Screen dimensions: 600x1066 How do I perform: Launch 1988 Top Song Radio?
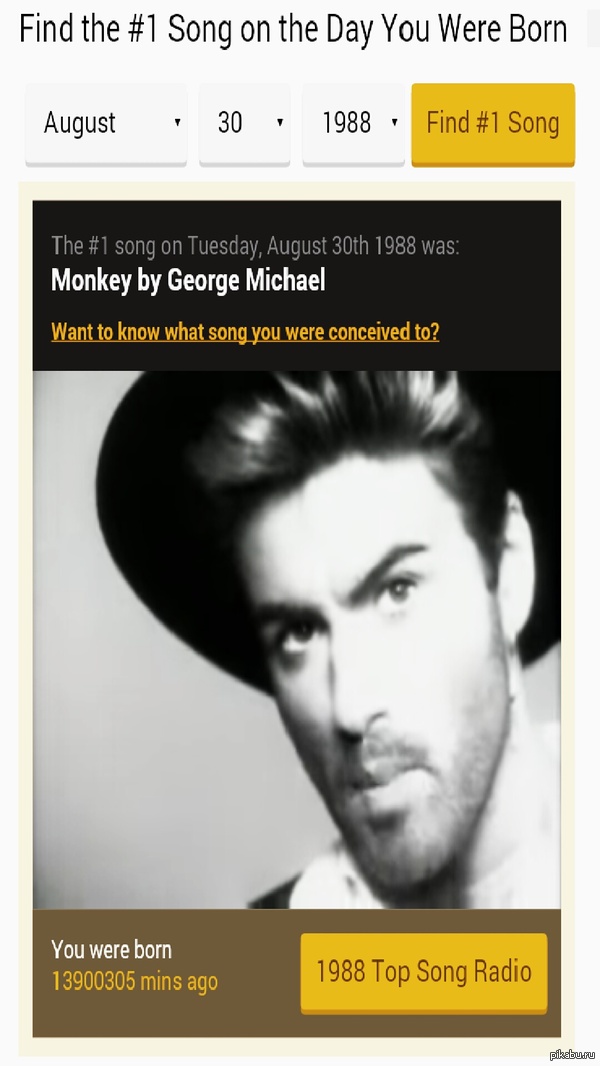pyautogui.click(x=424, y=972)
